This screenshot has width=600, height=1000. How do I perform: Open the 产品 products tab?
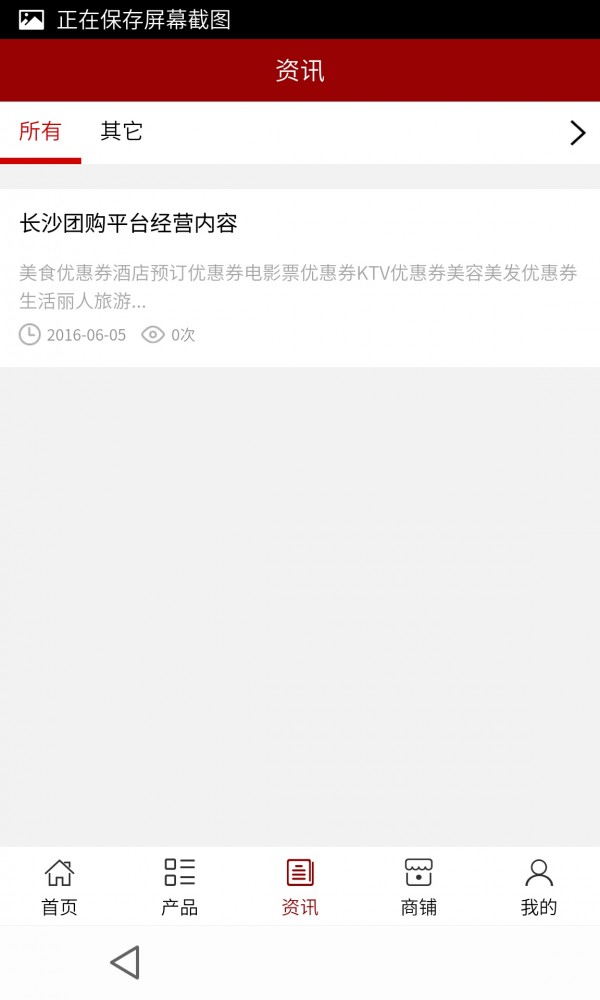[x=179, y=886]
